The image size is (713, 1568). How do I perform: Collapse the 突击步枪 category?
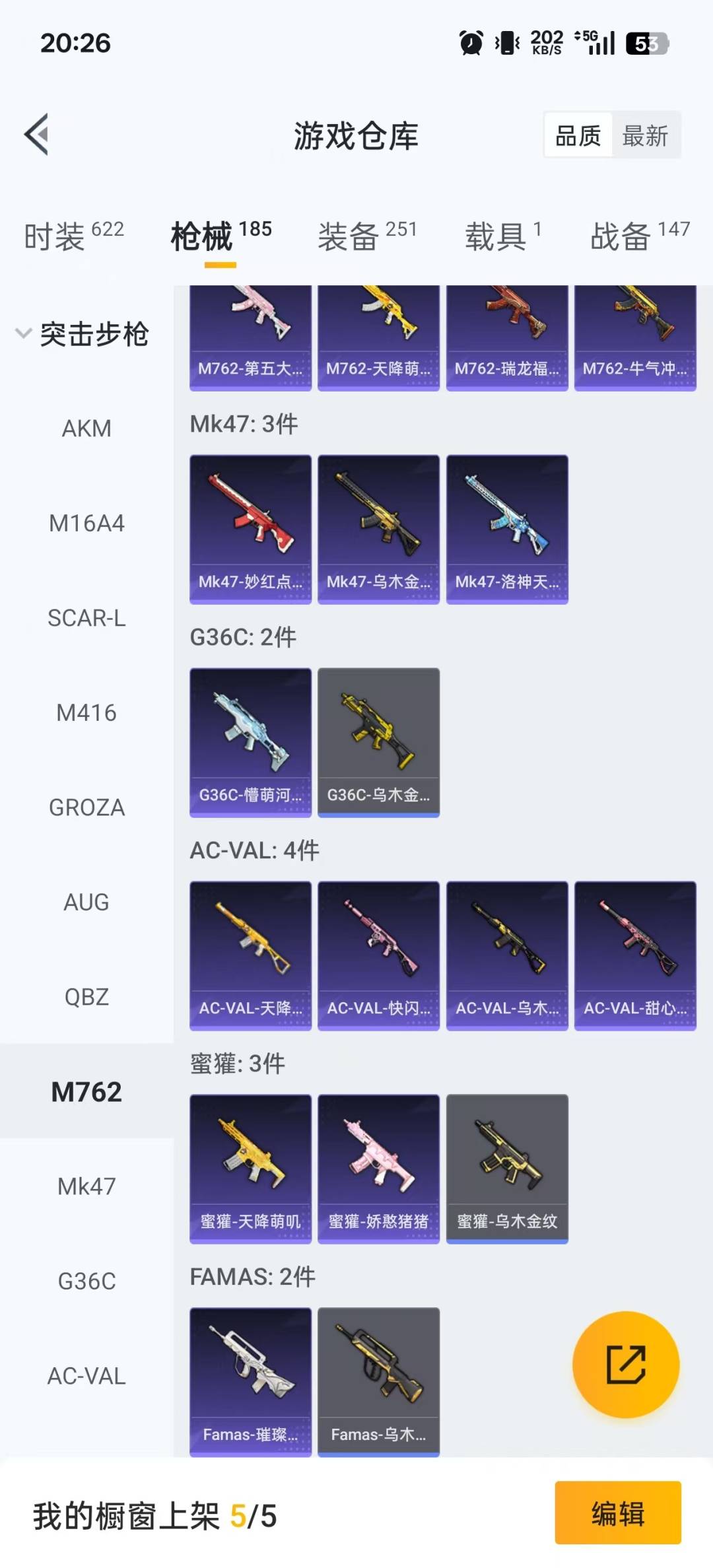click(83, 334)
